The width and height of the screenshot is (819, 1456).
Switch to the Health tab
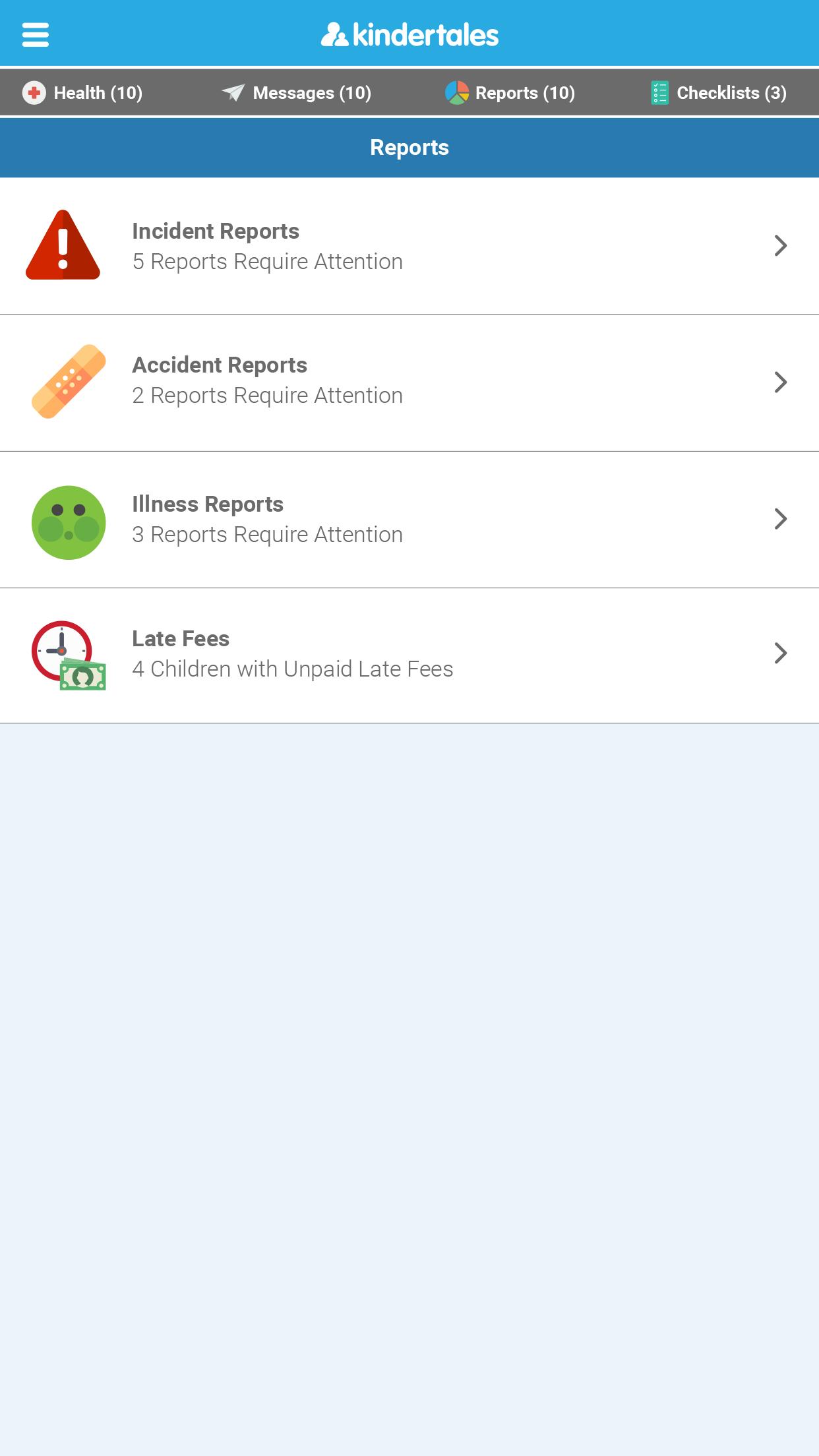(x=82, y=93)
